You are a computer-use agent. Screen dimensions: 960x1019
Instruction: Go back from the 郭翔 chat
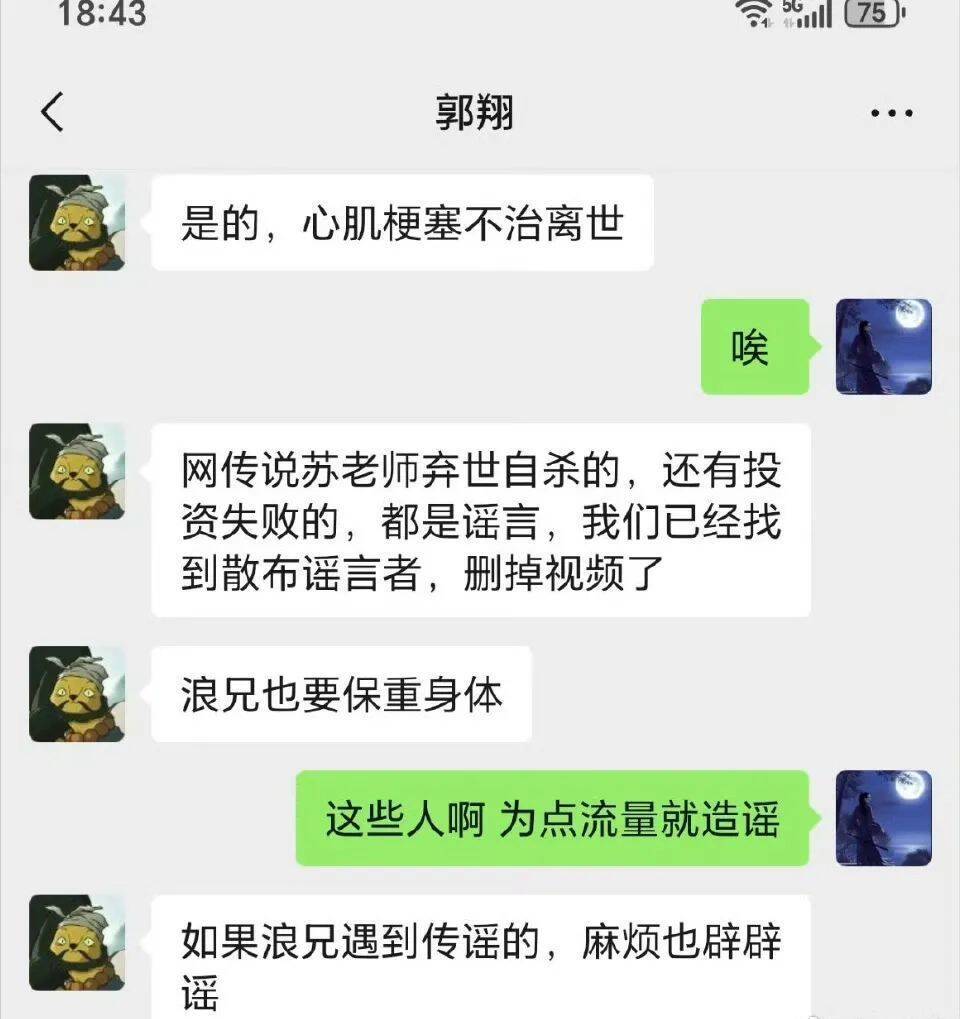pos(53,112)
